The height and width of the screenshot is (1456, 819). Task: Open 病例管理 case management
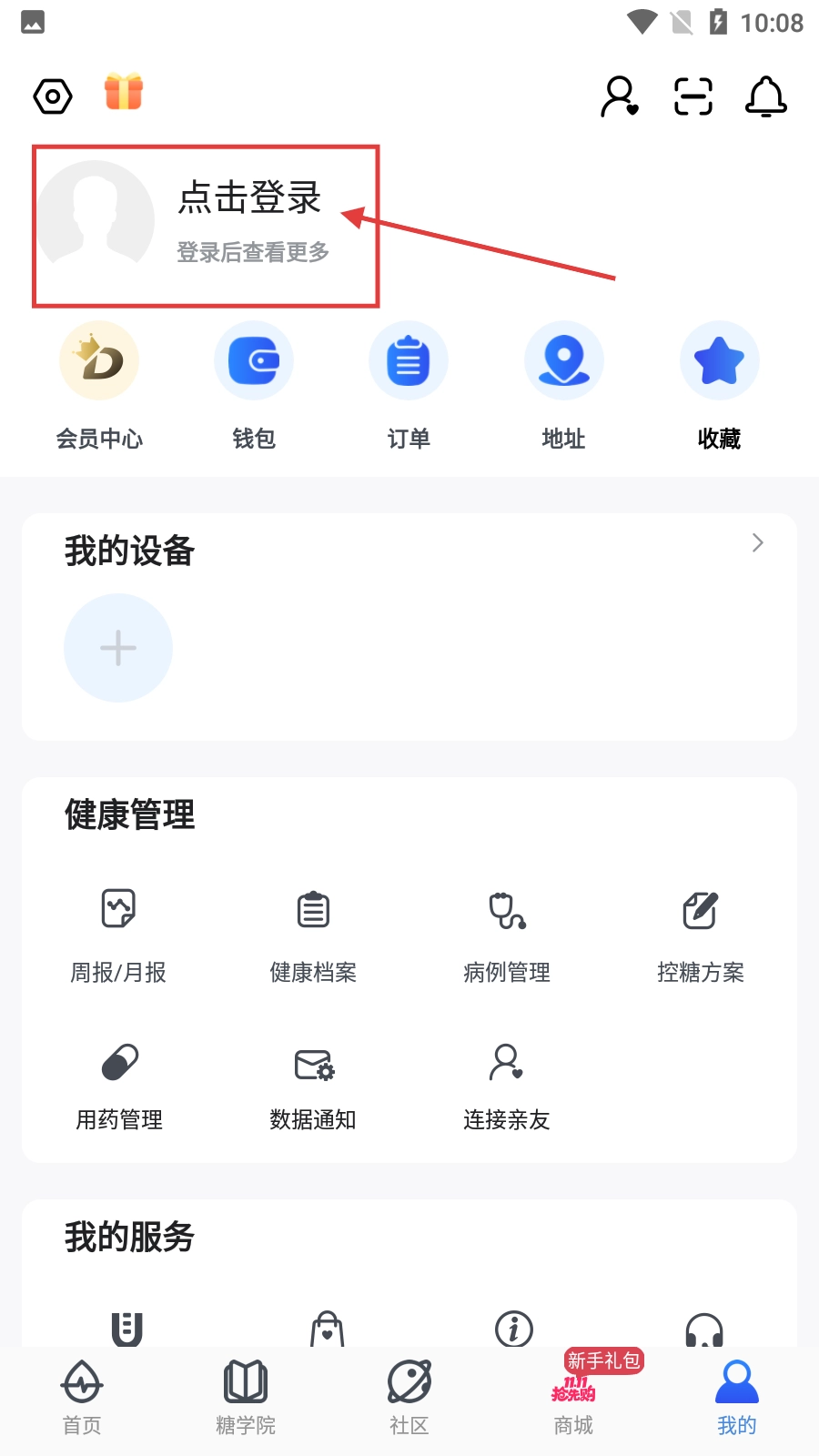coord(507,933)
